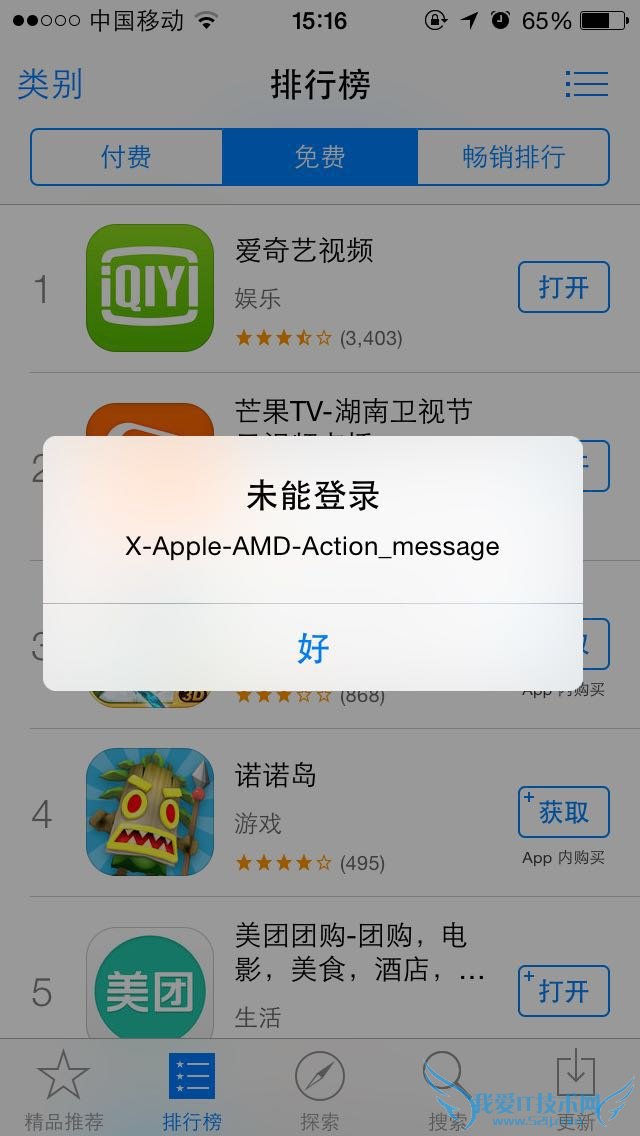Switch to the 付费 paid chart
Image resolution: width=640 pixels, height=1136 pixels.
(x=126, y=157)
